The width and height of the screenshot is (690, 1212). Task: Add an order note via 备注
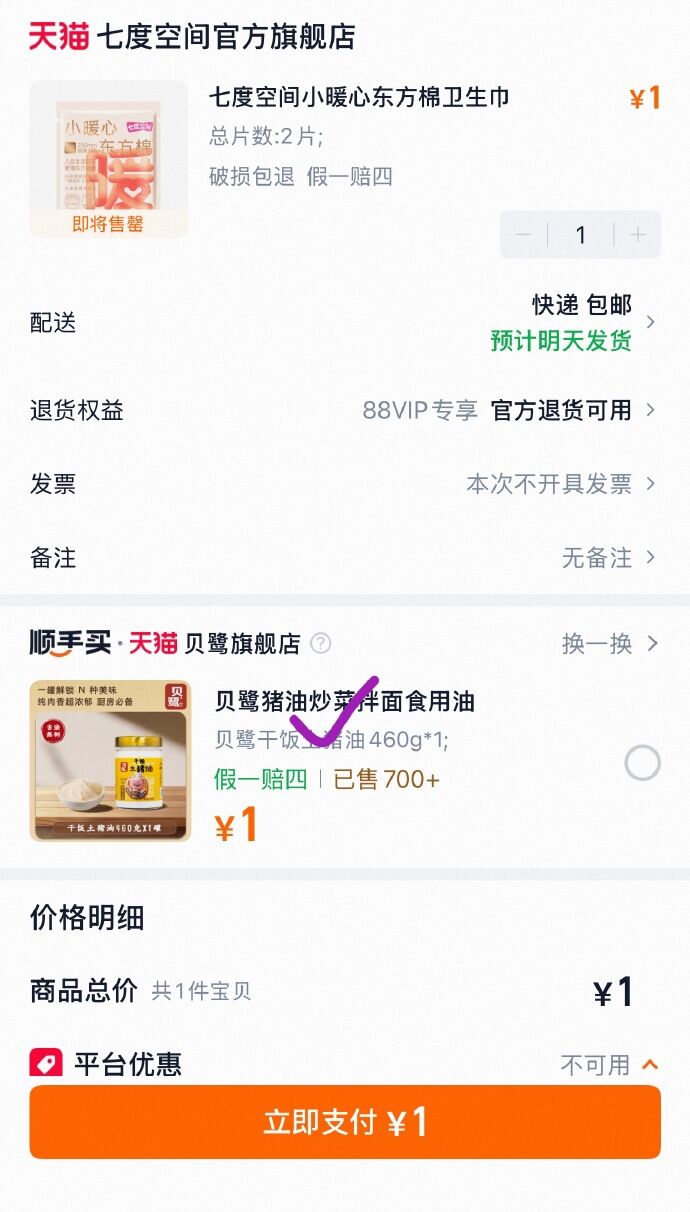(344, 557)
